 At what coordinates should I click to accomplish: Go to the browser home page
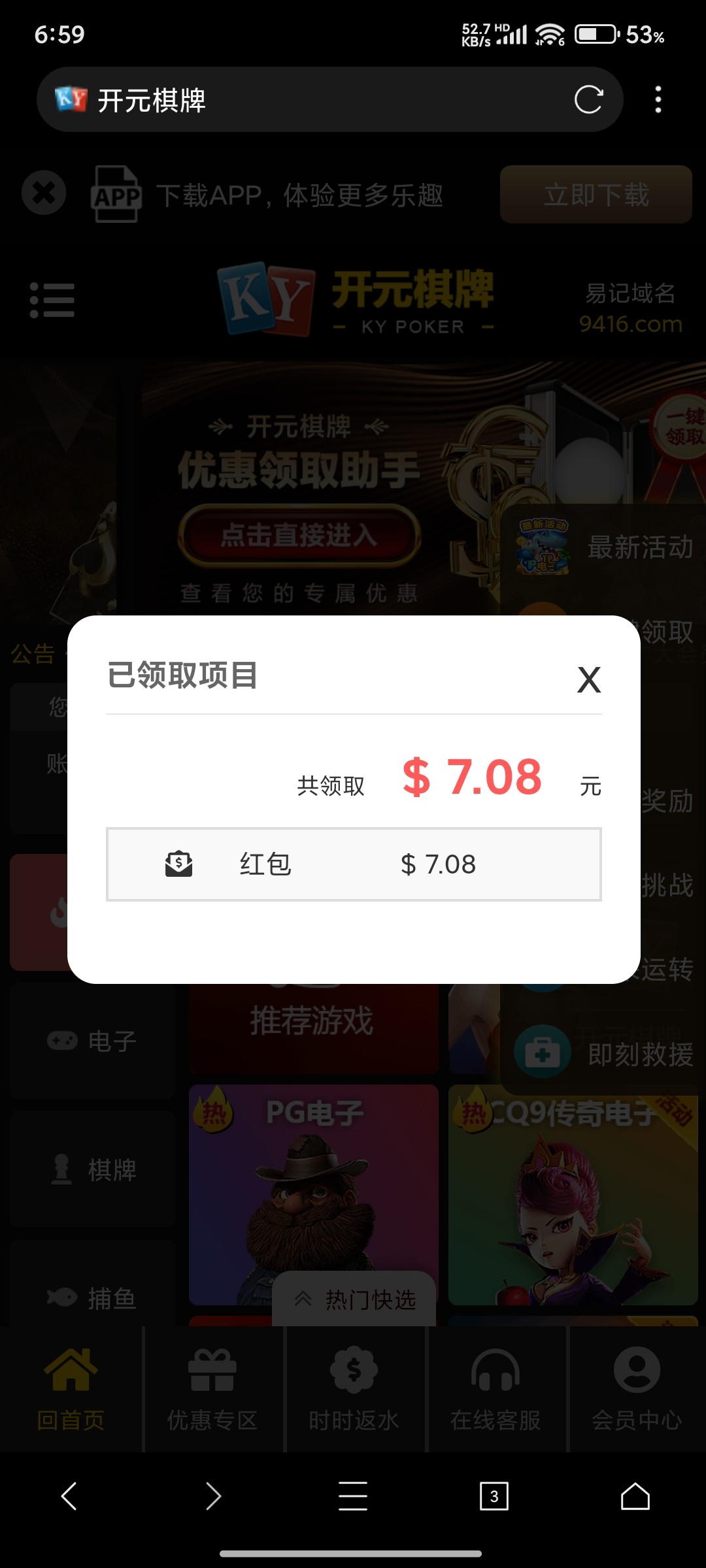pyautogui.click(x=635, y=1496)
